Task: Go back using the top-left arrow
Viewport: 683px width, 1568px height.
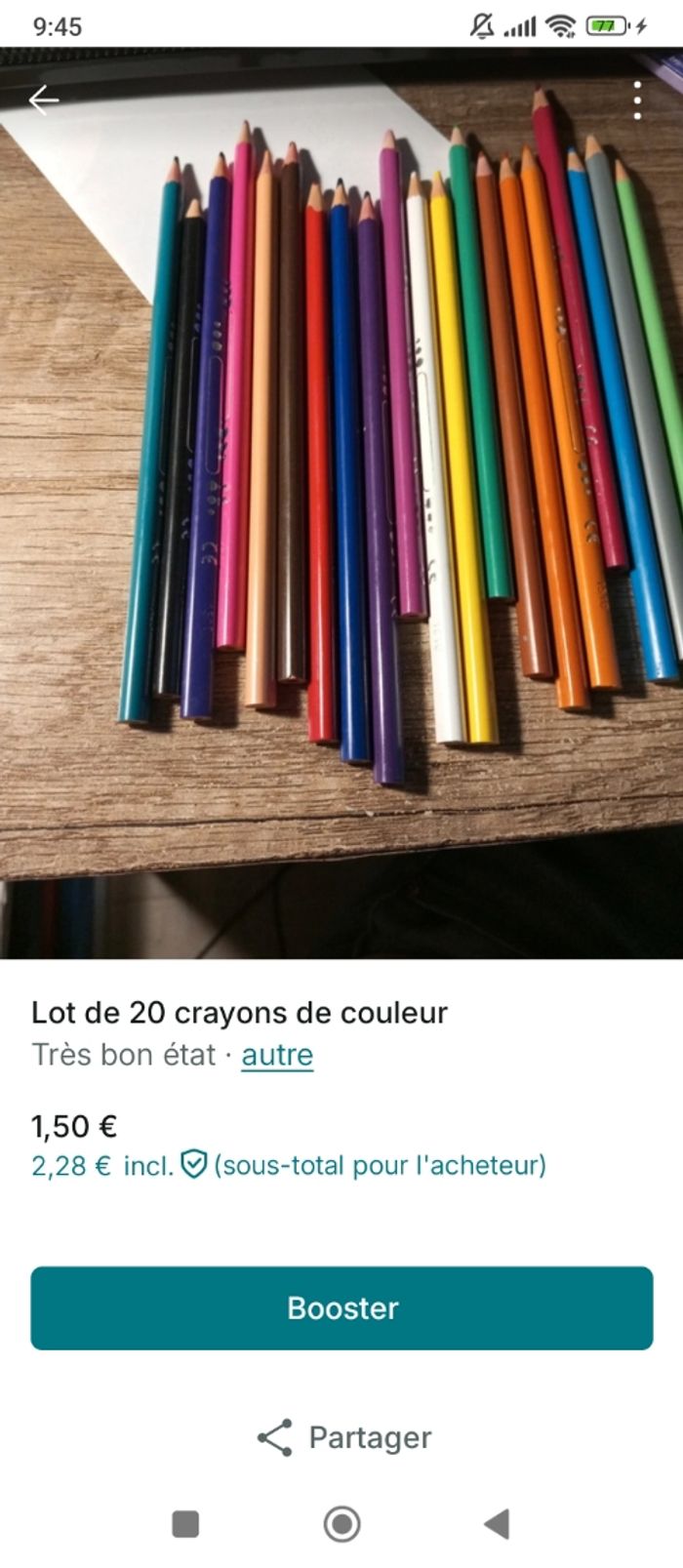Action: 44,100
